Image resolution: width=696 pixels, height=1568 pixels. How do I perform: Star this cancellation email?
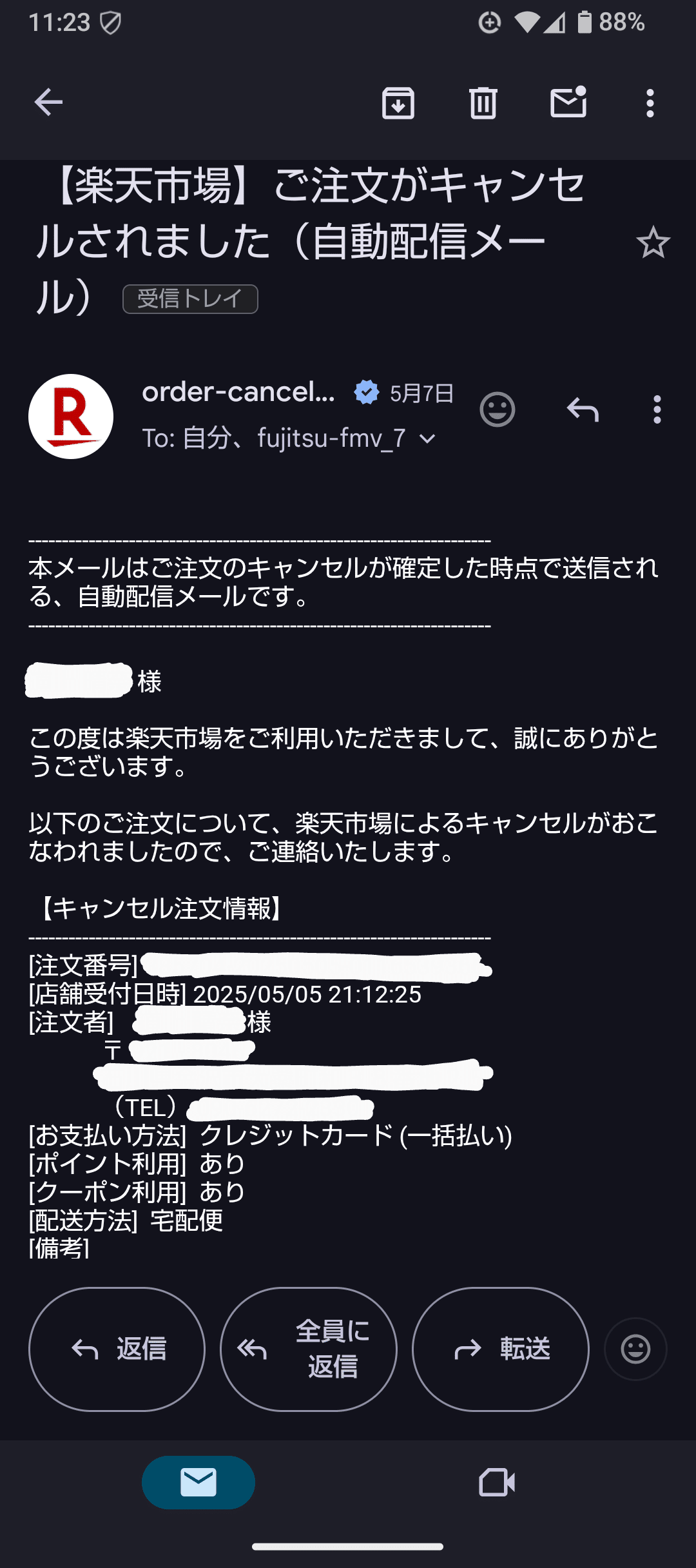click(653, 243)
